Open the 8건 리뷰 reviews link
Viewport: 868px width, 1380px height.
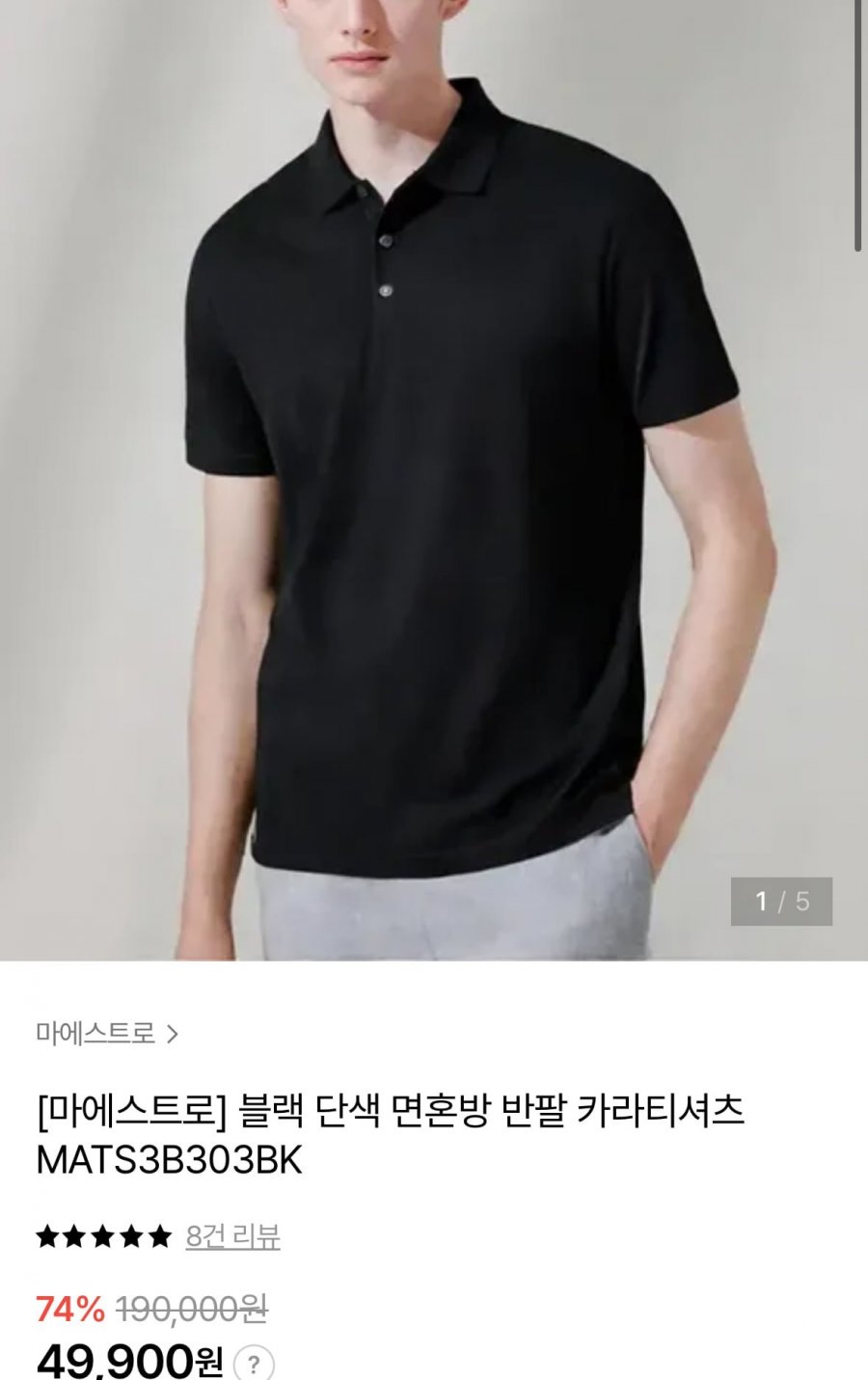click(x=232, y=1236)
